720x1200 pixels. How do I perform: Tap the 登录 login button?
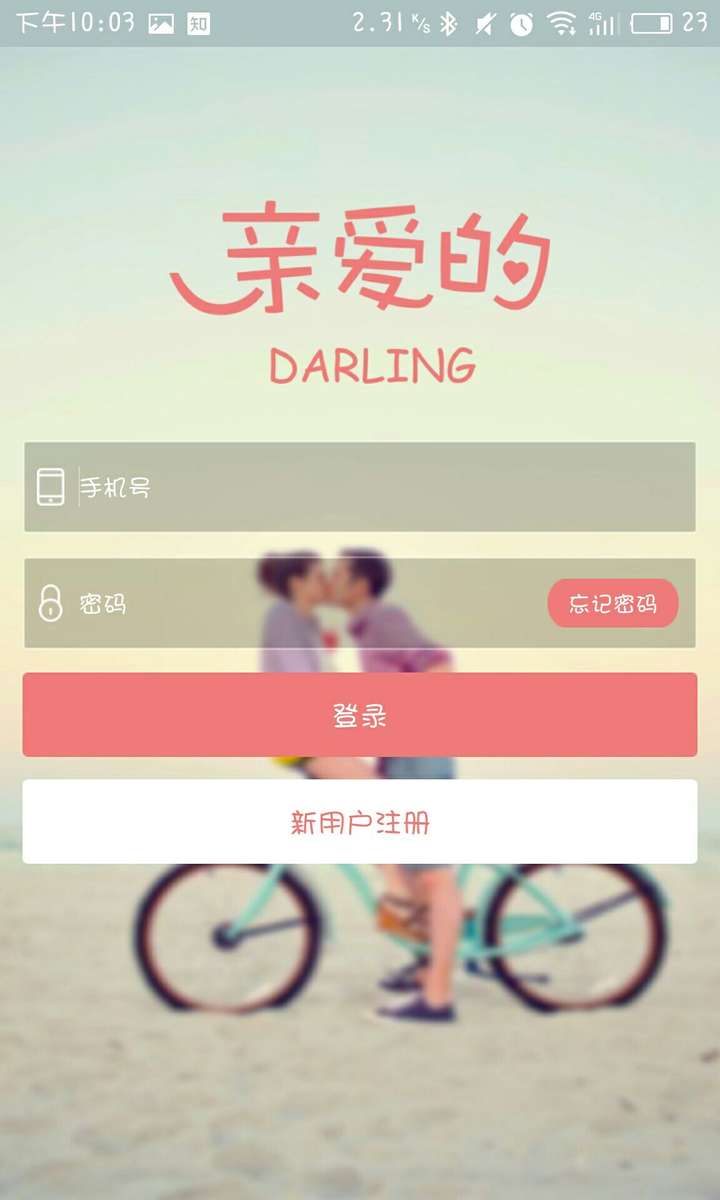point(360,715)
